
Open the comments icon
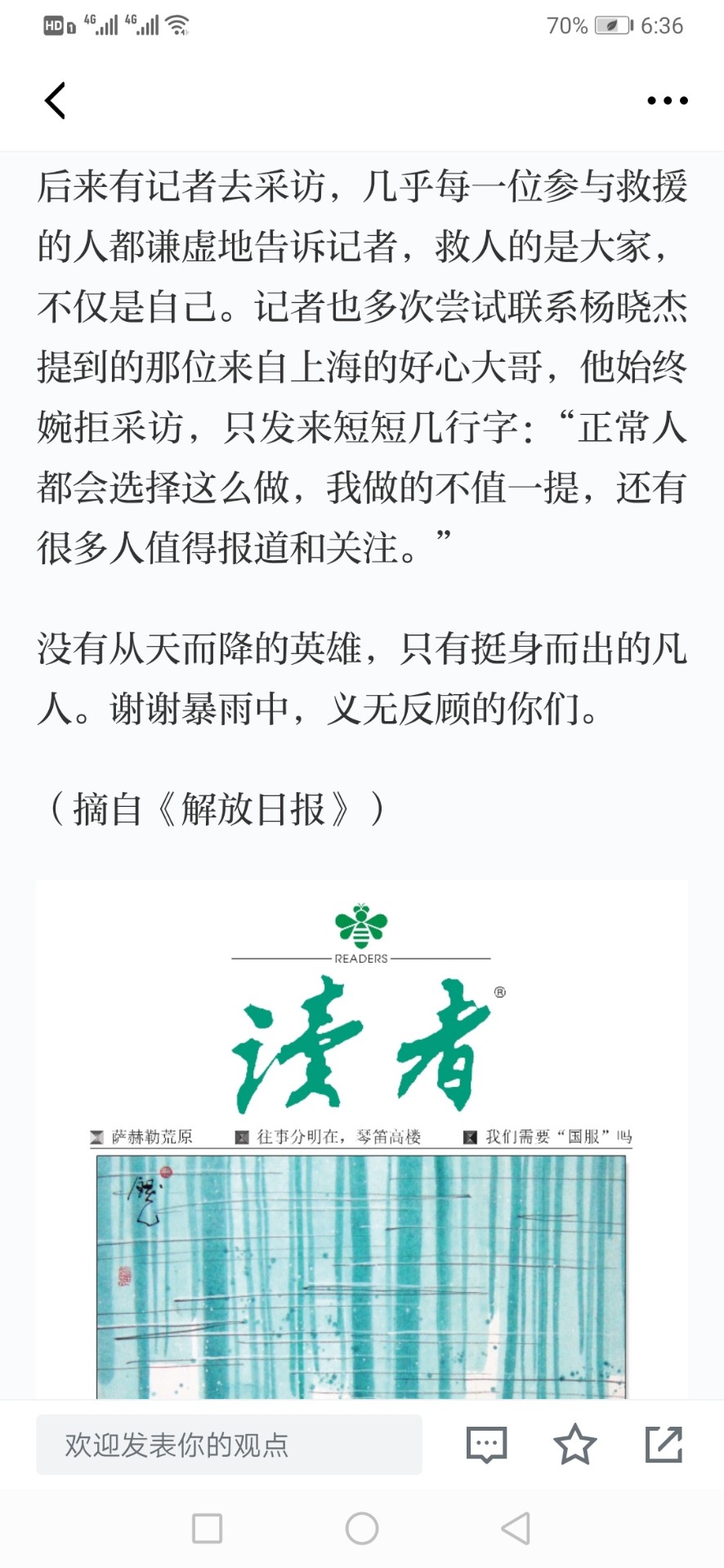click(x=486, y=1445)
